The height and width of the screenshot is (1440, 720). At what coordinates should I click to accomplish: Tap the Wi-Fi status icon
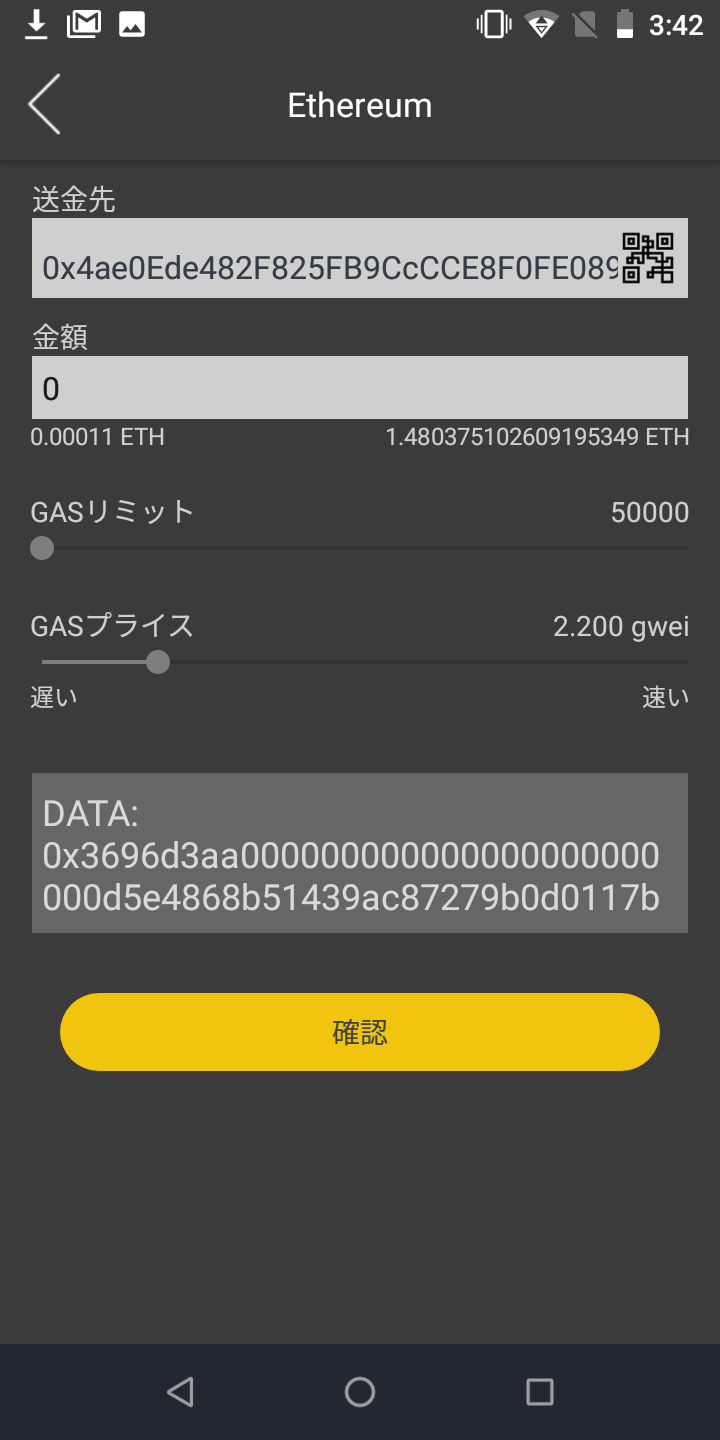pos(541,24)
